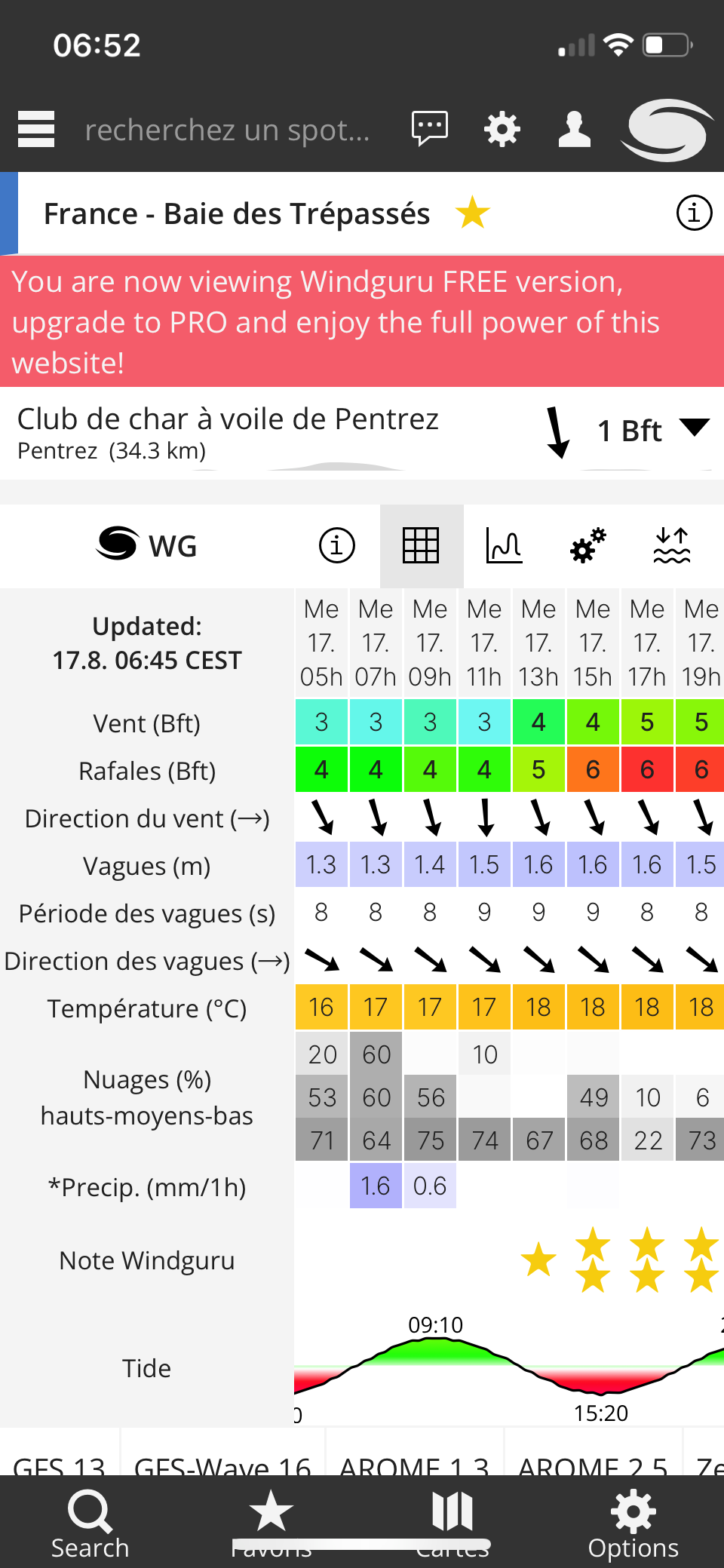724x1568 pixels.
Task: Open the Favoris tab
Action: [271, 1524]
